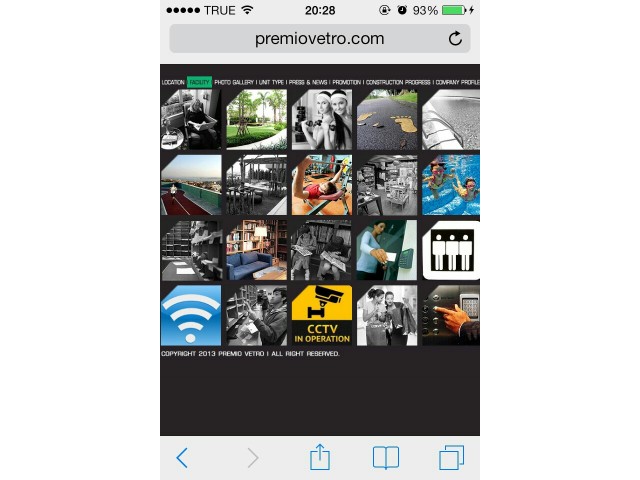Show all open Safari tabs
640x480 pixels.
pos(451,458)
